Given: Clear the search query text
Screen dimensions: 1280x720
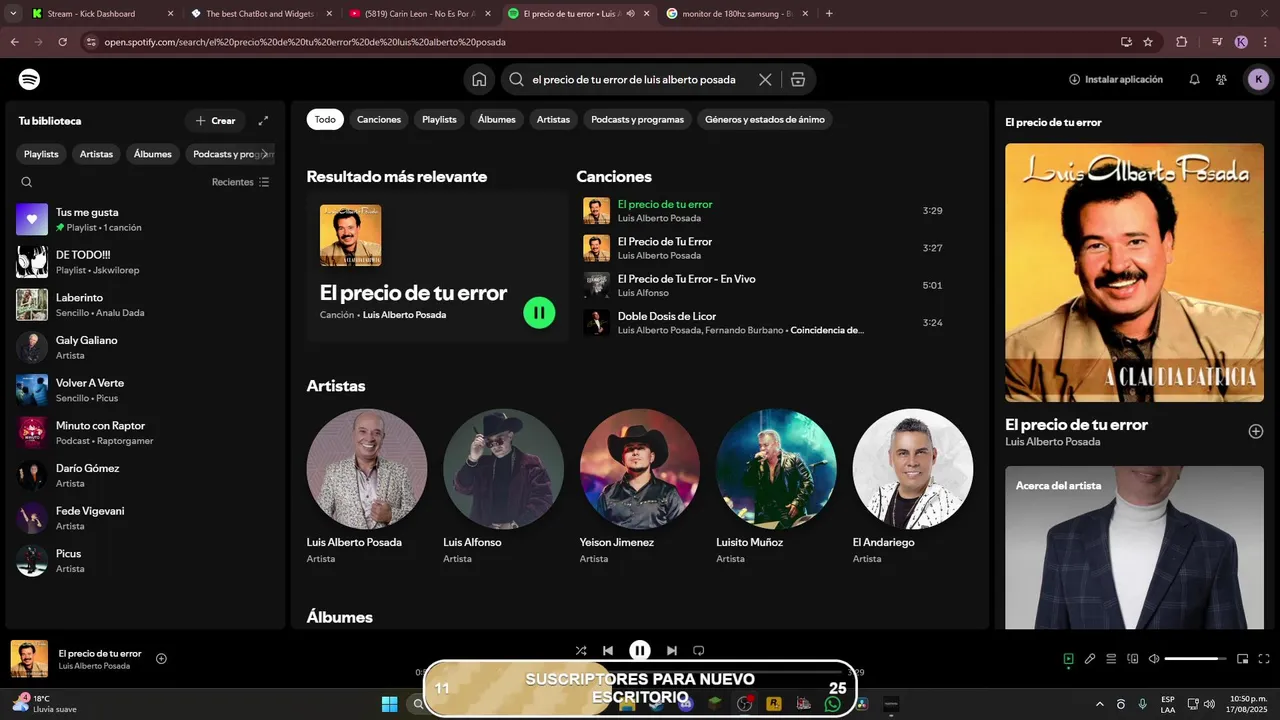Looking at the screenshot, I should 765,80.
